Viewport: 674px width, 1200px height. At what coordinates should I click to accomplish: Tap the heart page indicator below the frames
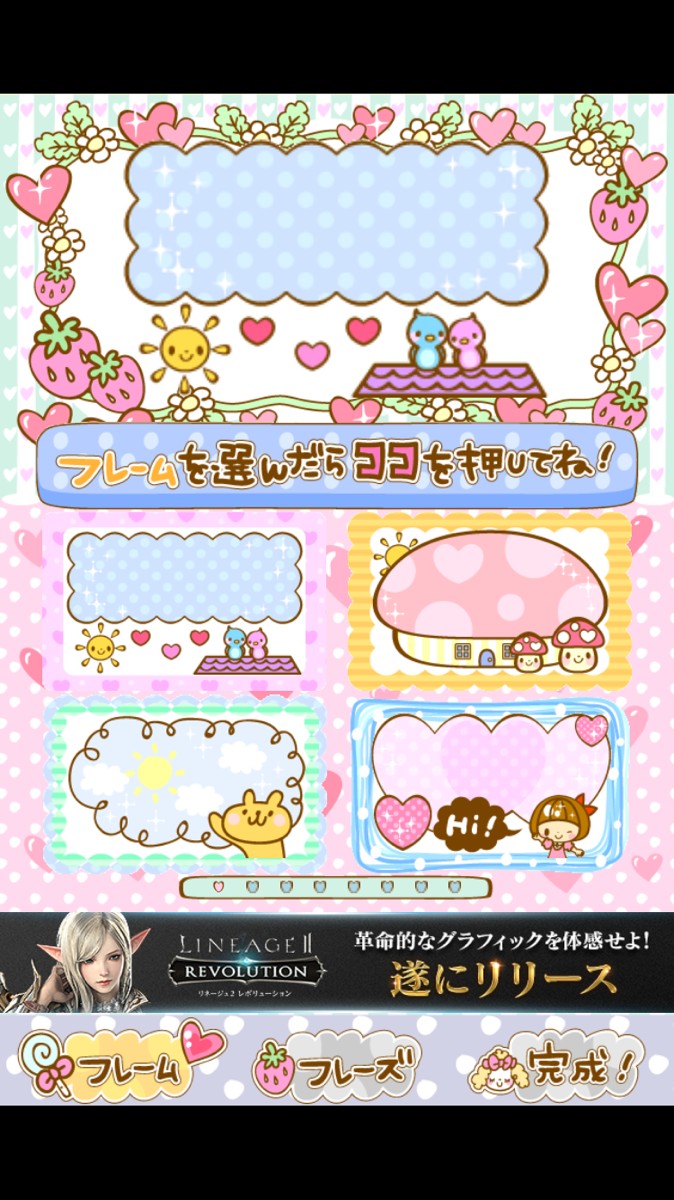tap(336, 887)
